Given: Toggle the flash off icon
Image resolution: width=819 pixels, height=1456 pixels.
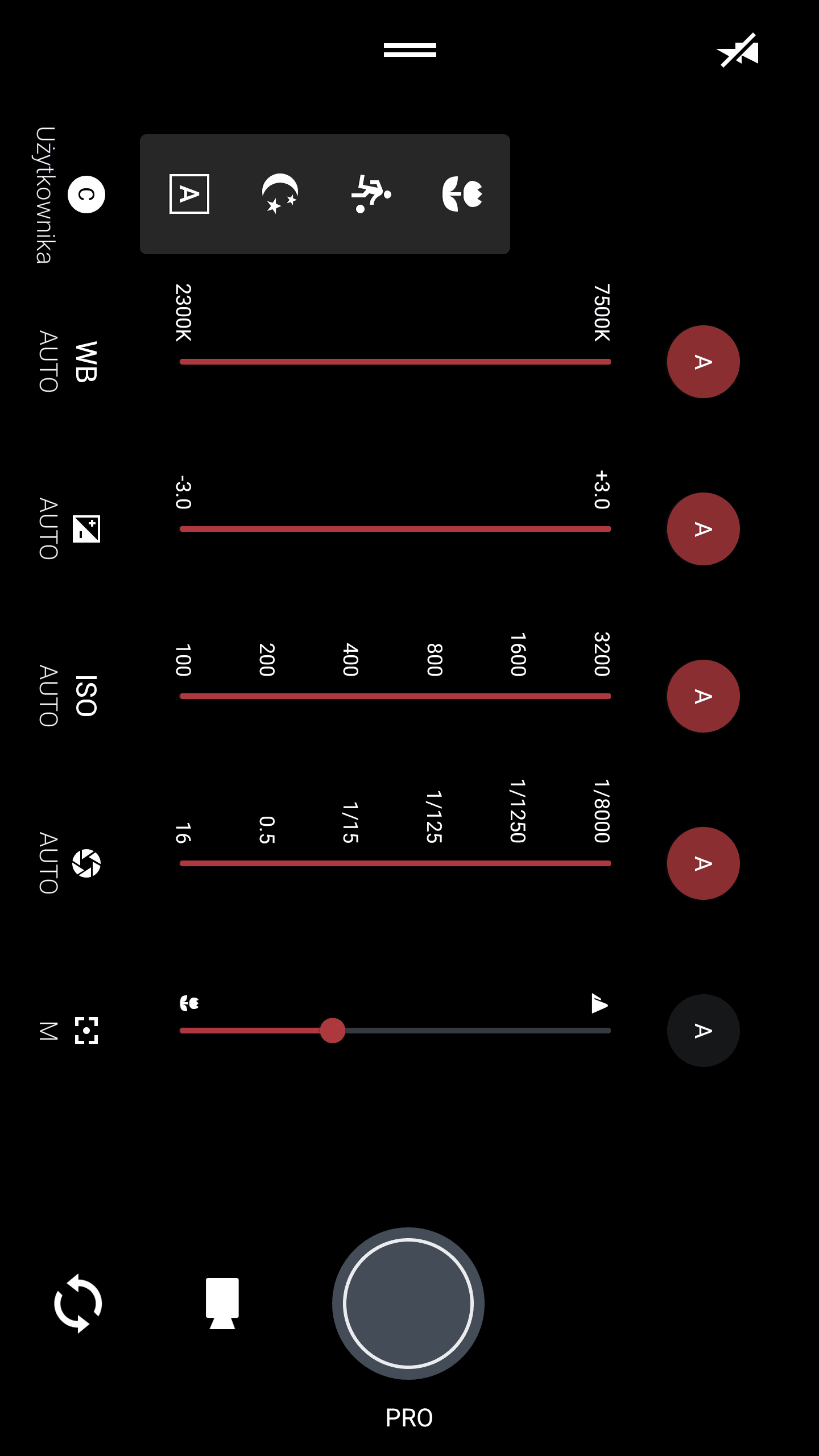Looking at the screenshot, I should click(x=738, y=51).
